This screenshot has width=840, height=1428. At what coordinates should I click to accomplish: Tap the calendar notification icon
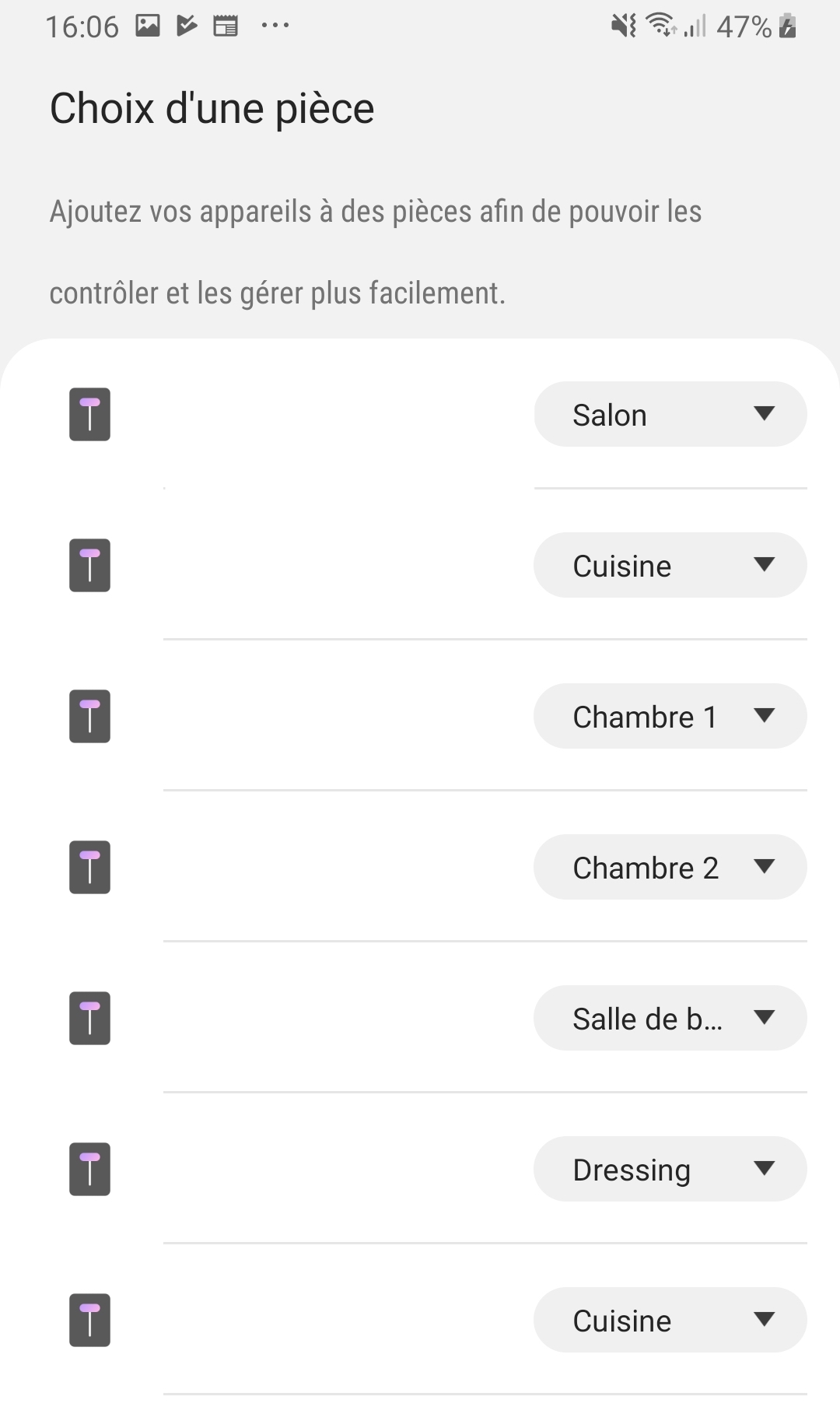pos(226,24)
